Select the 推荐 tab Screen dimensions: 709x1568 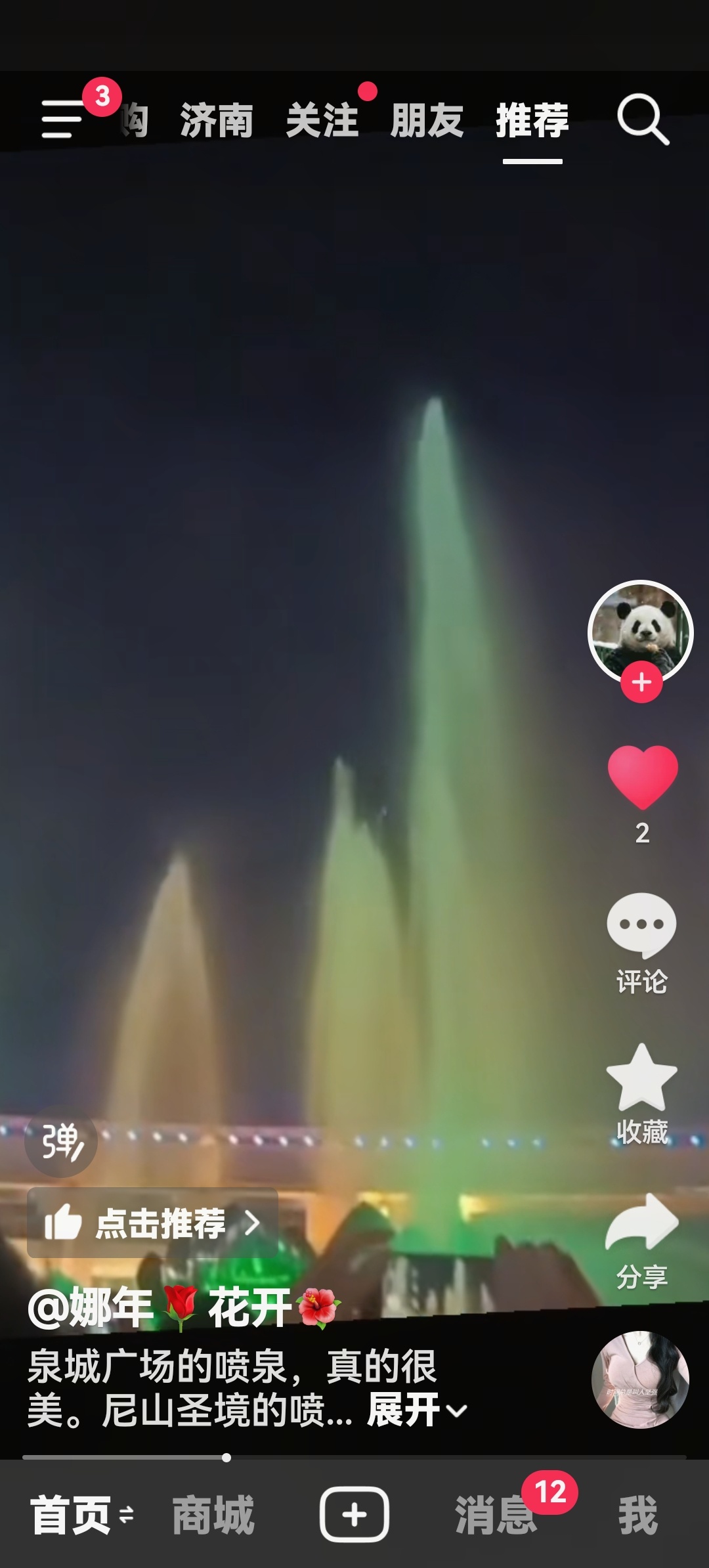point(532,121)
